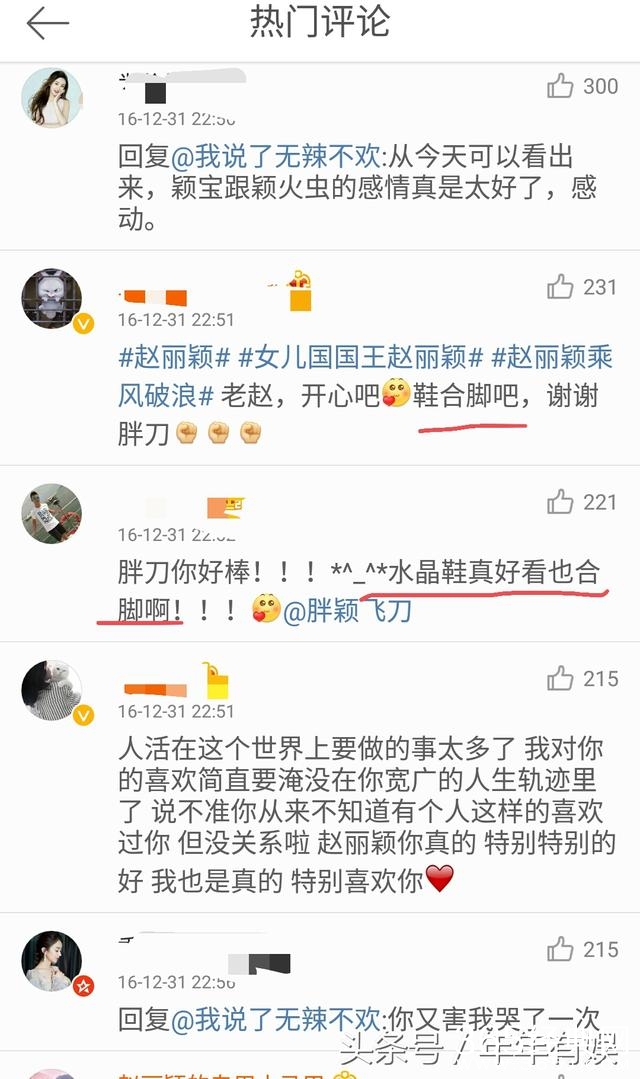Like the comment with 231 likes
Image resolution: width=640 pixels, height=1079 pixels.
coord(561,288)
